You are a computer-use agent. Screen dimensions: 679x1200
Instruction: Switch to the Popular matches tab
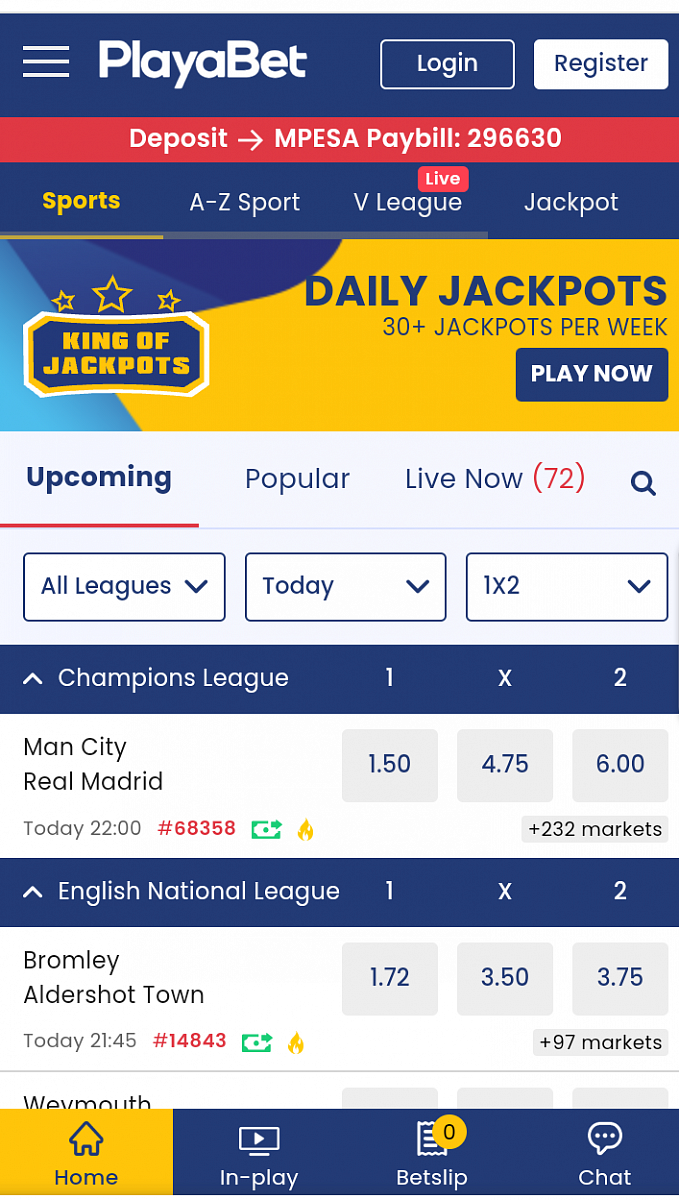click(x=297, y=479)
